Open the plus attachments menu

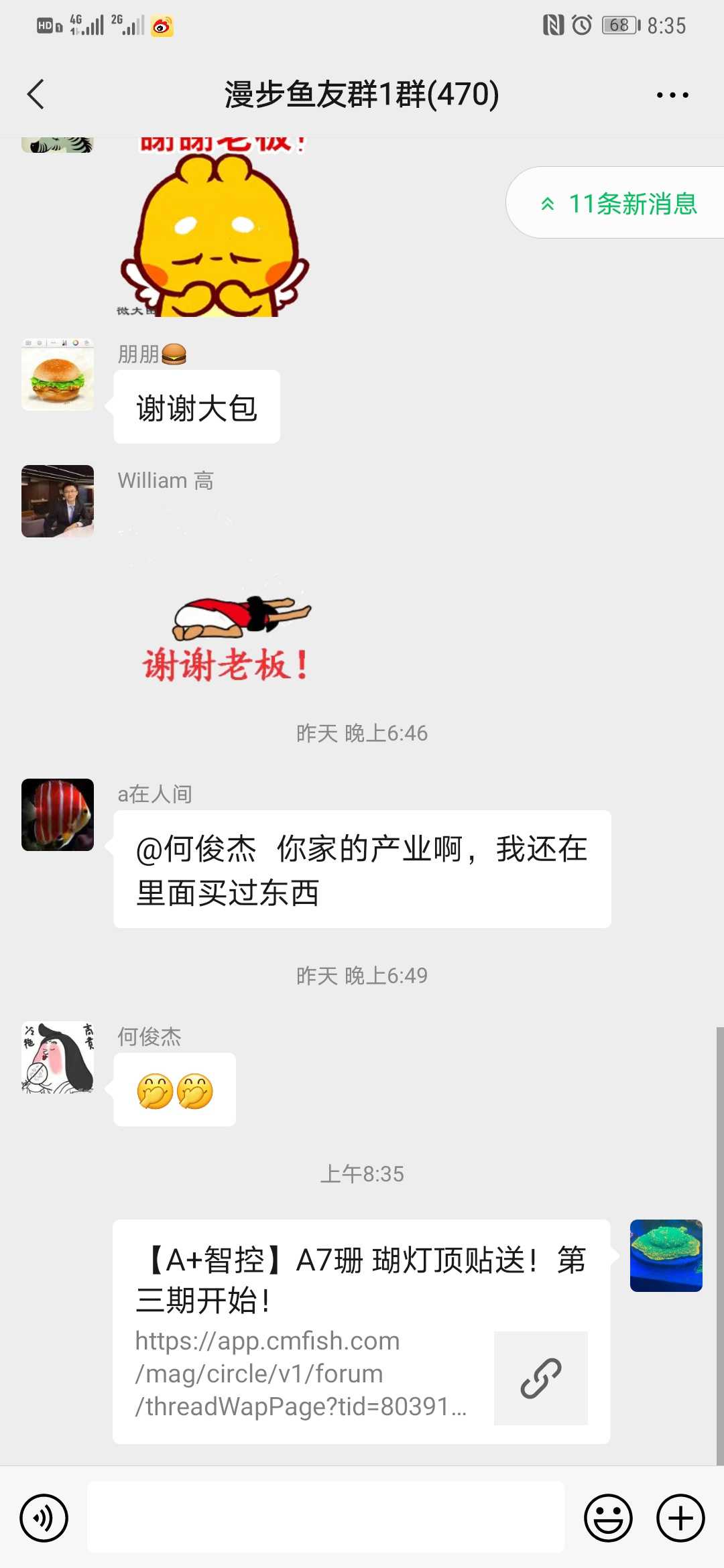680,1518
